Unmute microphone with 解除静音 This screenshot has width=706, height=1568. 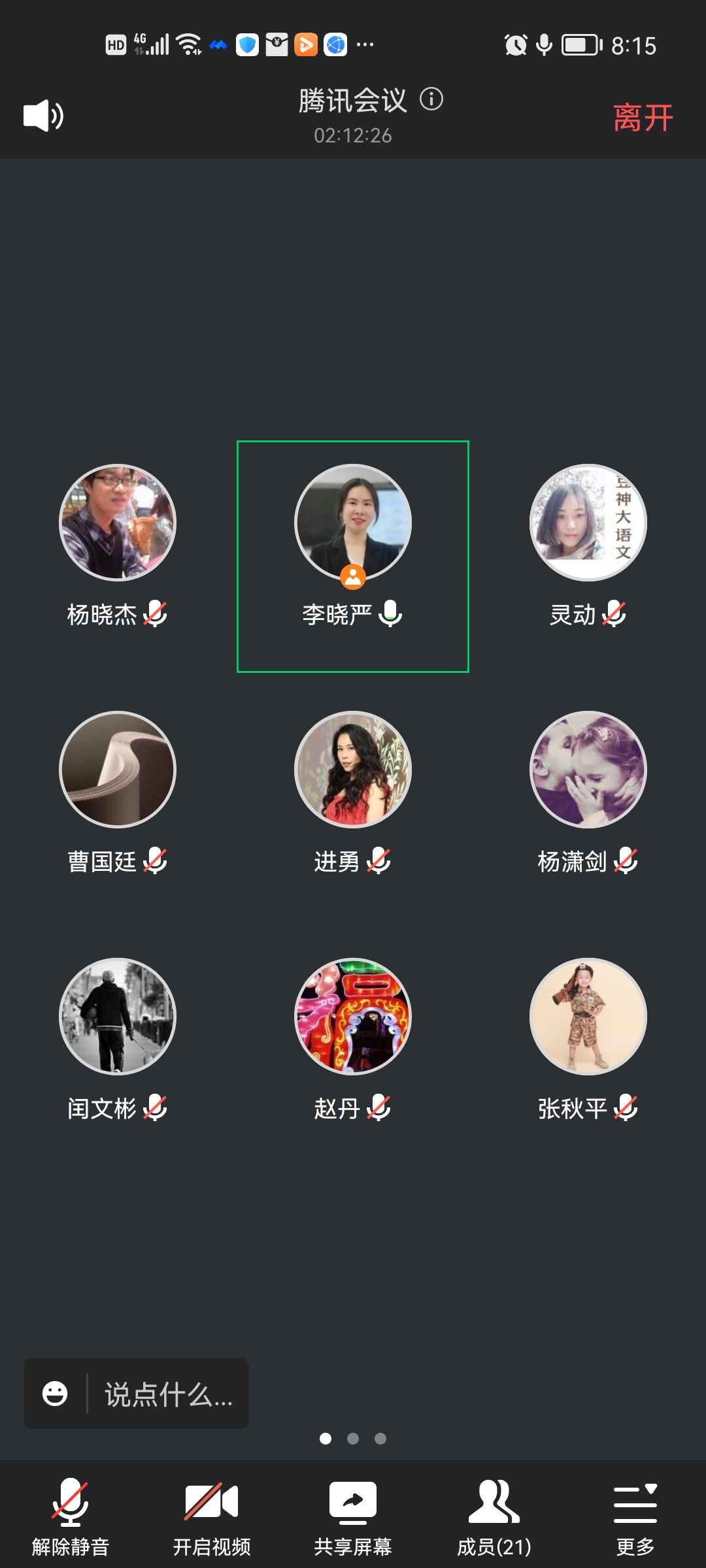tap(71, 1516)
